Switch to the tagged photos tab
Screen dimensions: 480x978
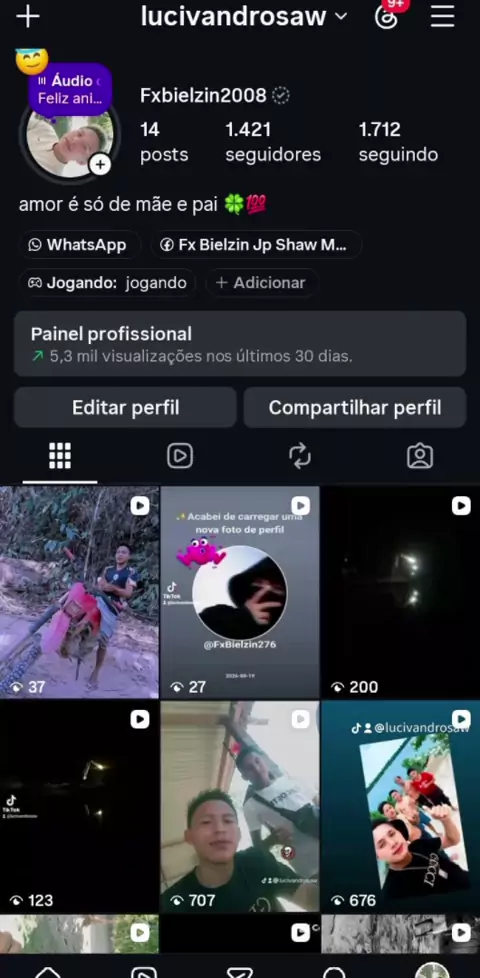pyautogui.click(x=420, y=456)
